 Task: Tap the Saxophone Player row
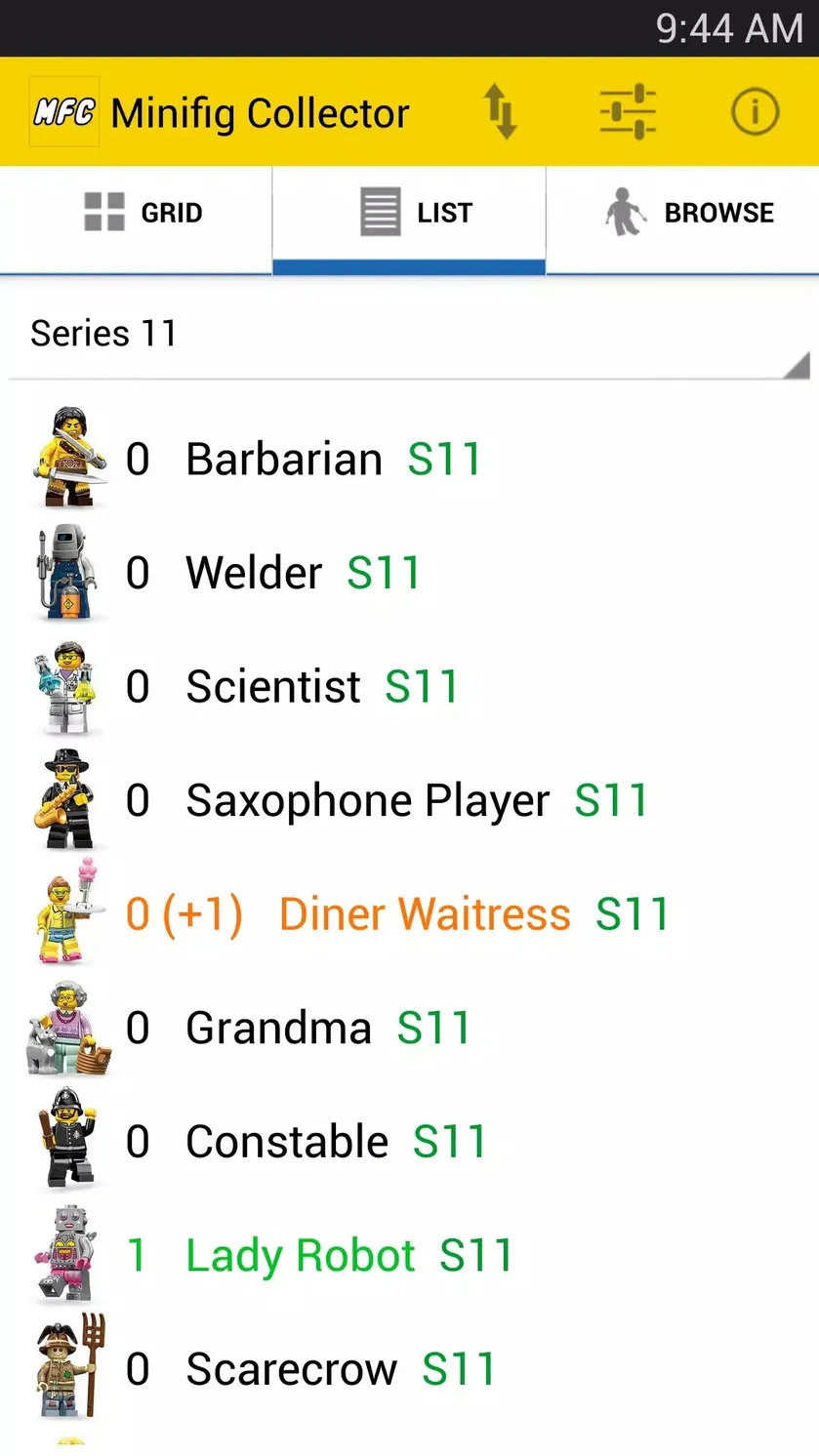[409, 800]
